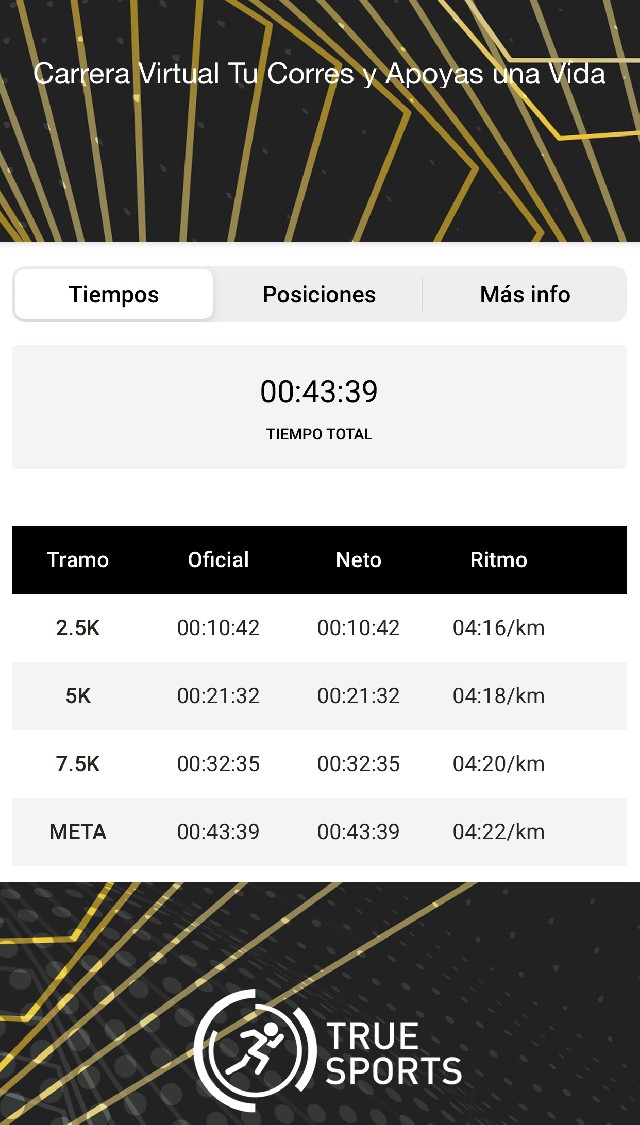Select the Tiempos tab

click(114, 294)
